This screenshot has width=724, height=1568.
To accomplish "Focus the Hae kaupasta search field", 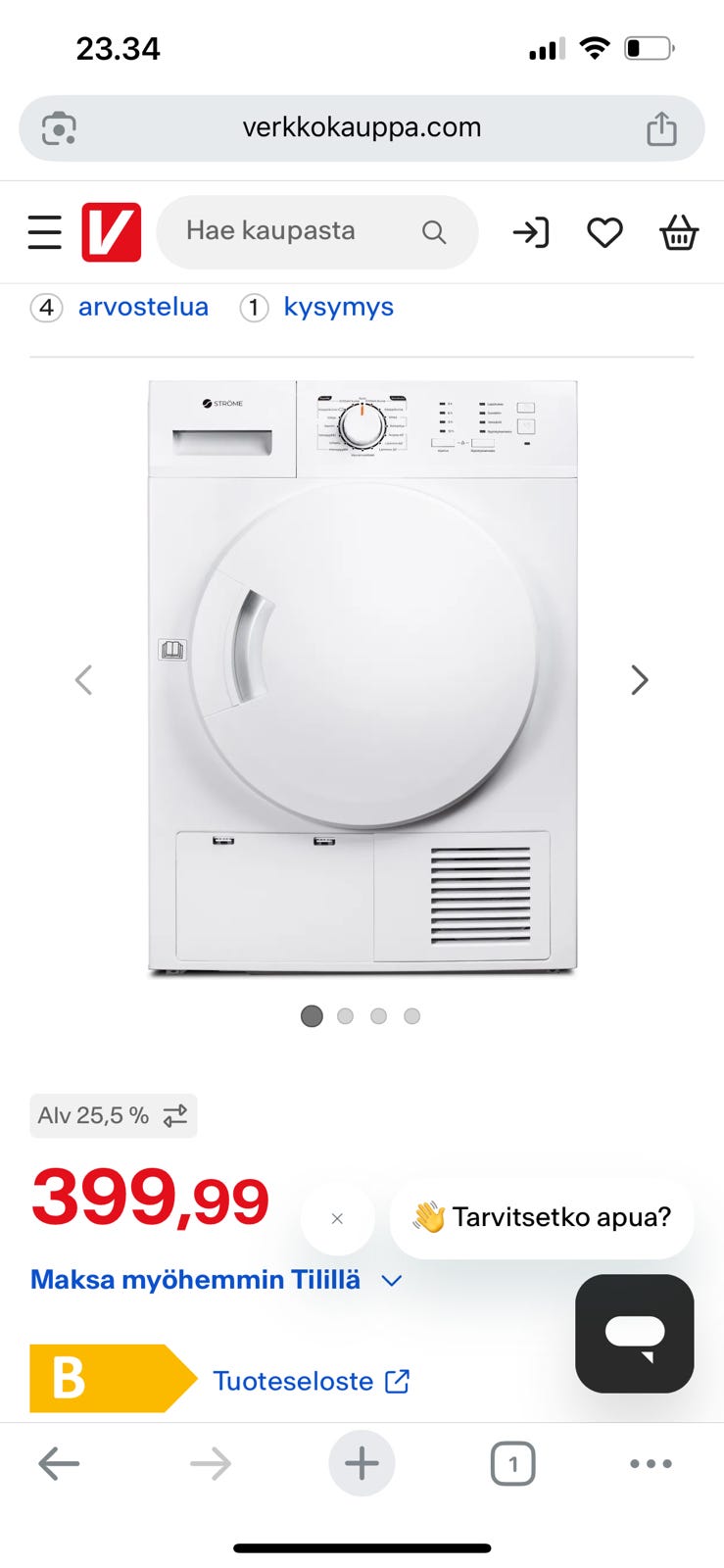I will point(294,231).
